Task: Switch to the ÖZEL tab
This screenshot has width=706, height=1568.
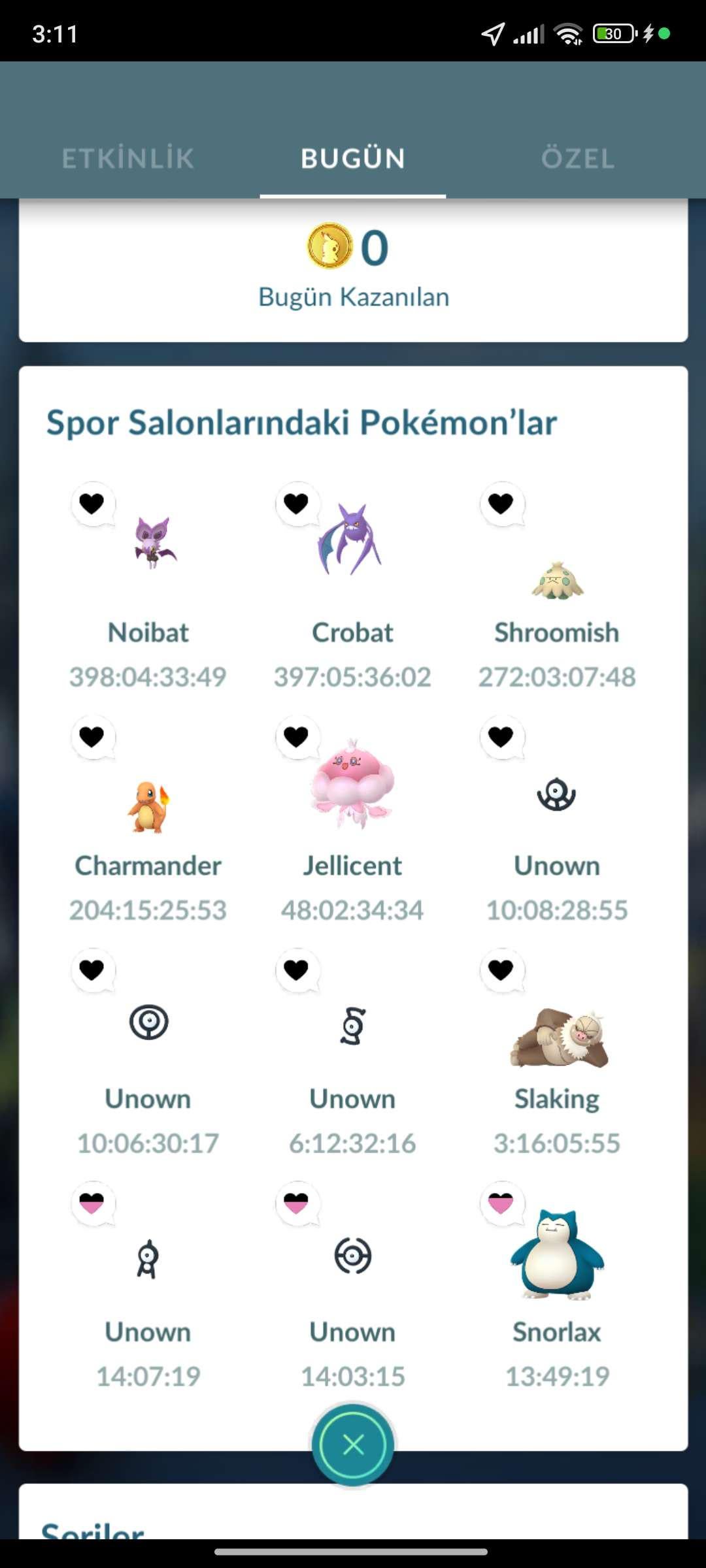Action: pos(578,159)
